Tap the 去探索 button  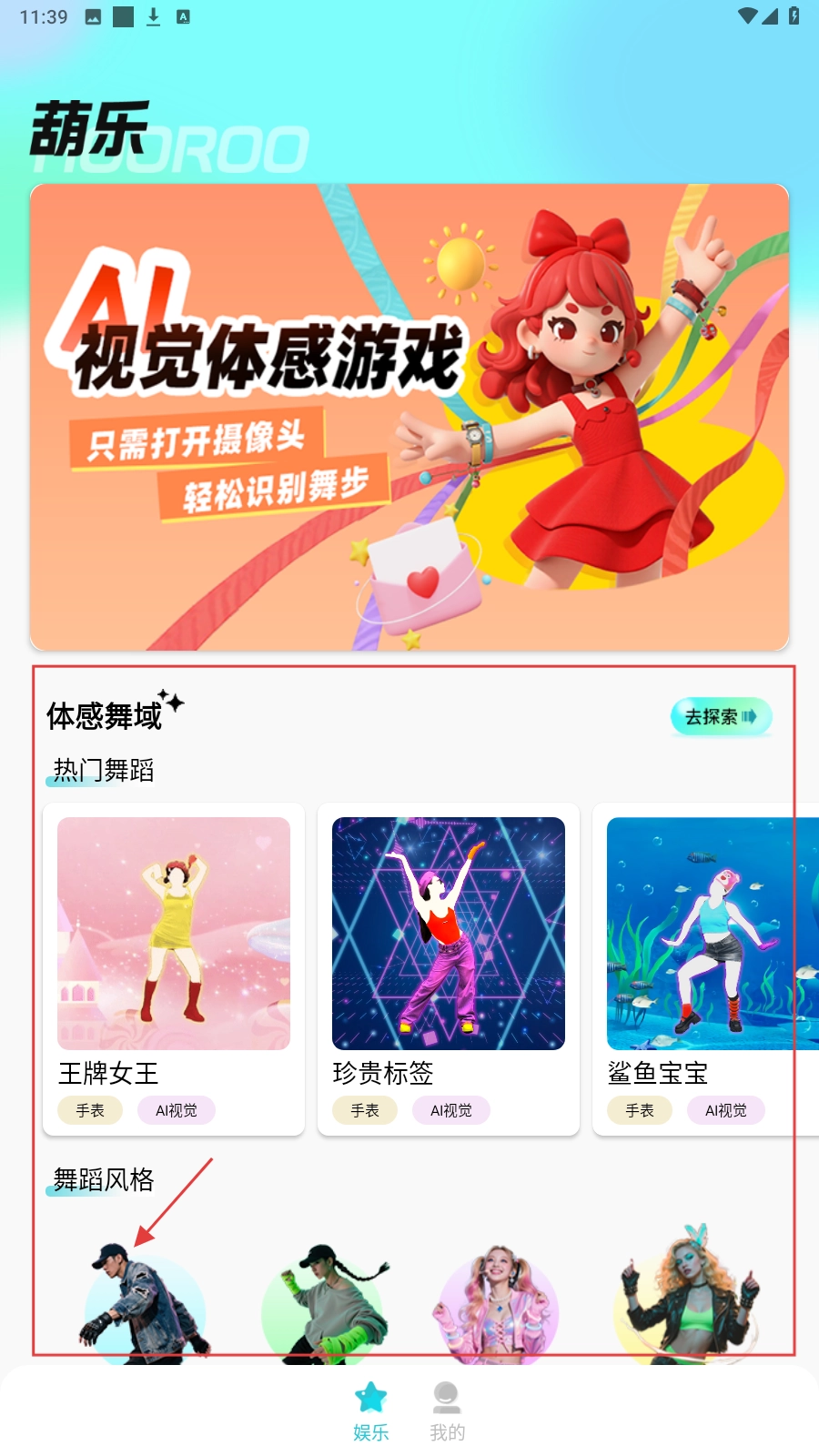pos(721,716)
